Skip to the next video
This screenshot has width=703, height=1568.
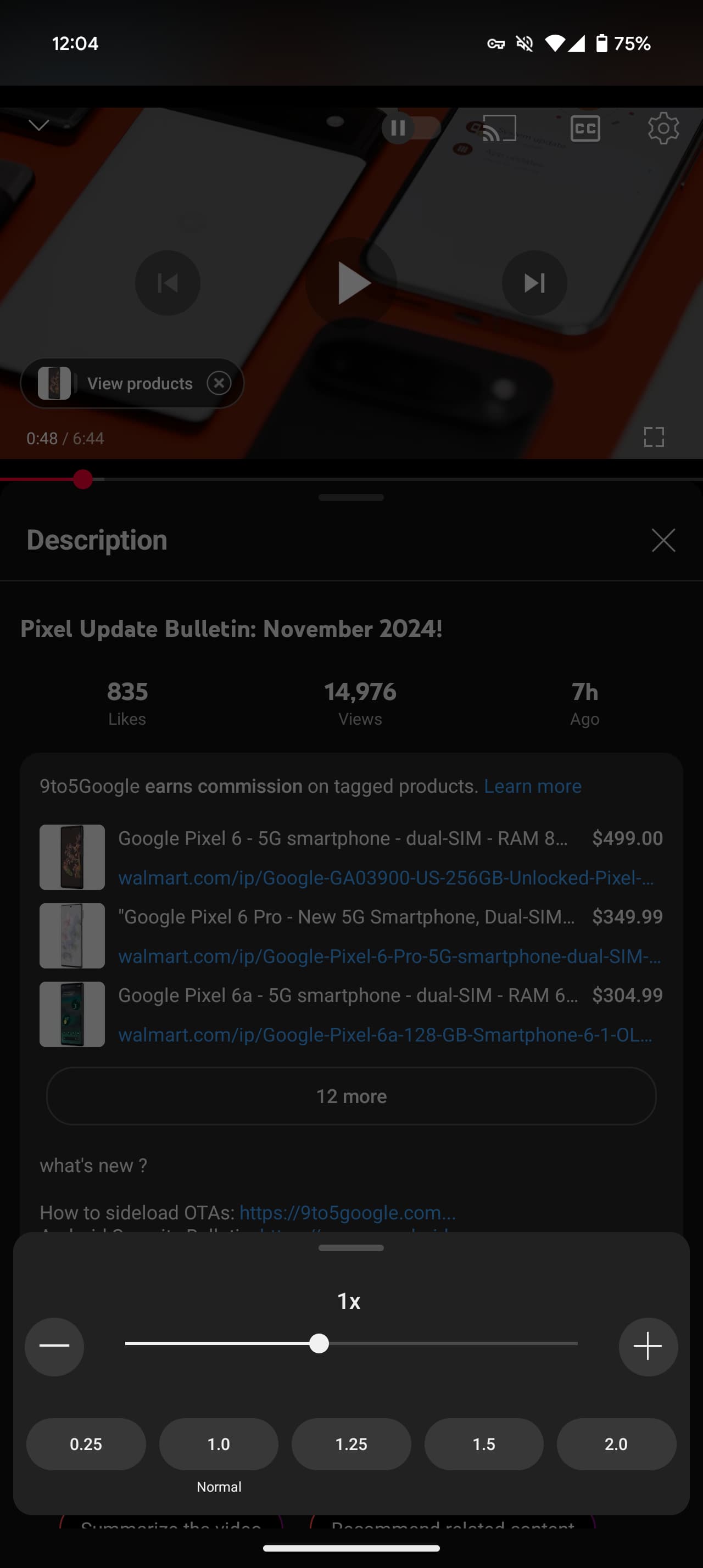coord(534,283)
